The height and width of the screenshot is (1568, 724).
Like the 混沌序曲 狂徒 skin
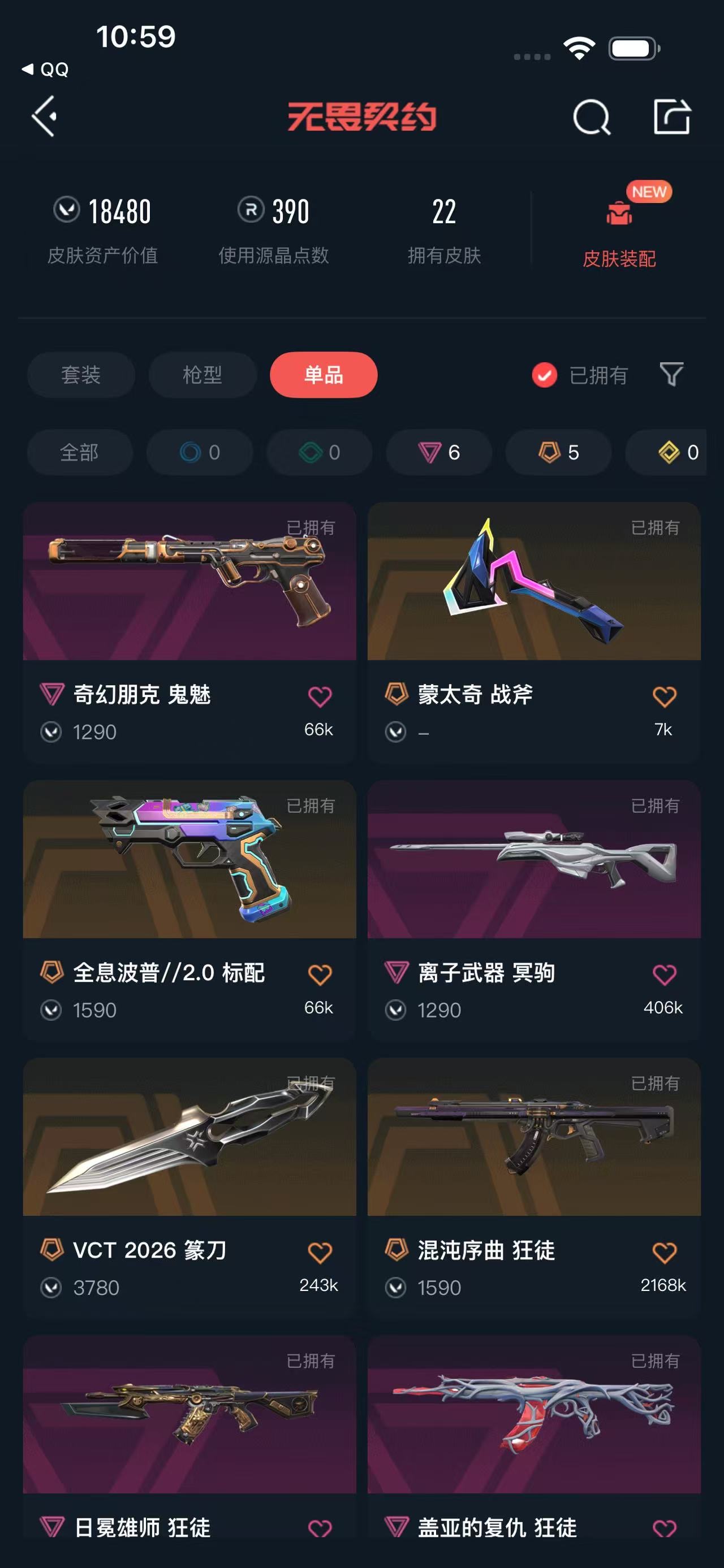click(x=663, y=1252)
